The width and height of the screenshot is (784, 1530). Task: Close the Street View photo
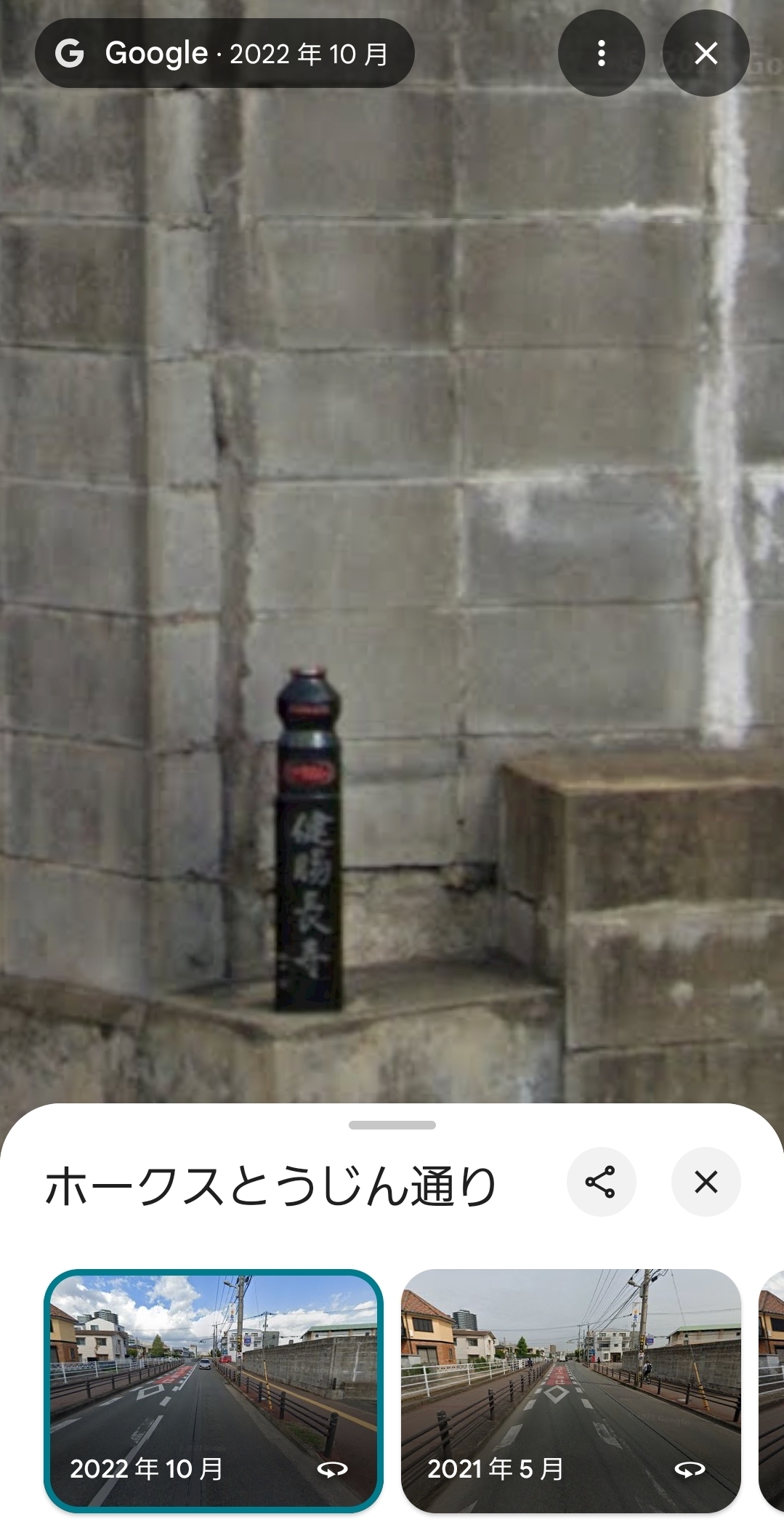(x=706, y=53)
